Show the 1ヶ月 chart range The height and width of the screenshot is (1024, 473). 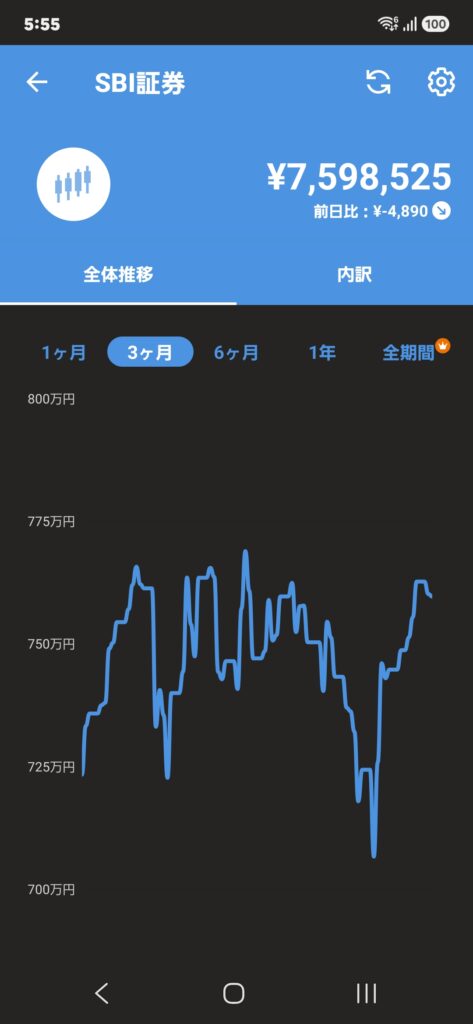[x=63, y=353]
